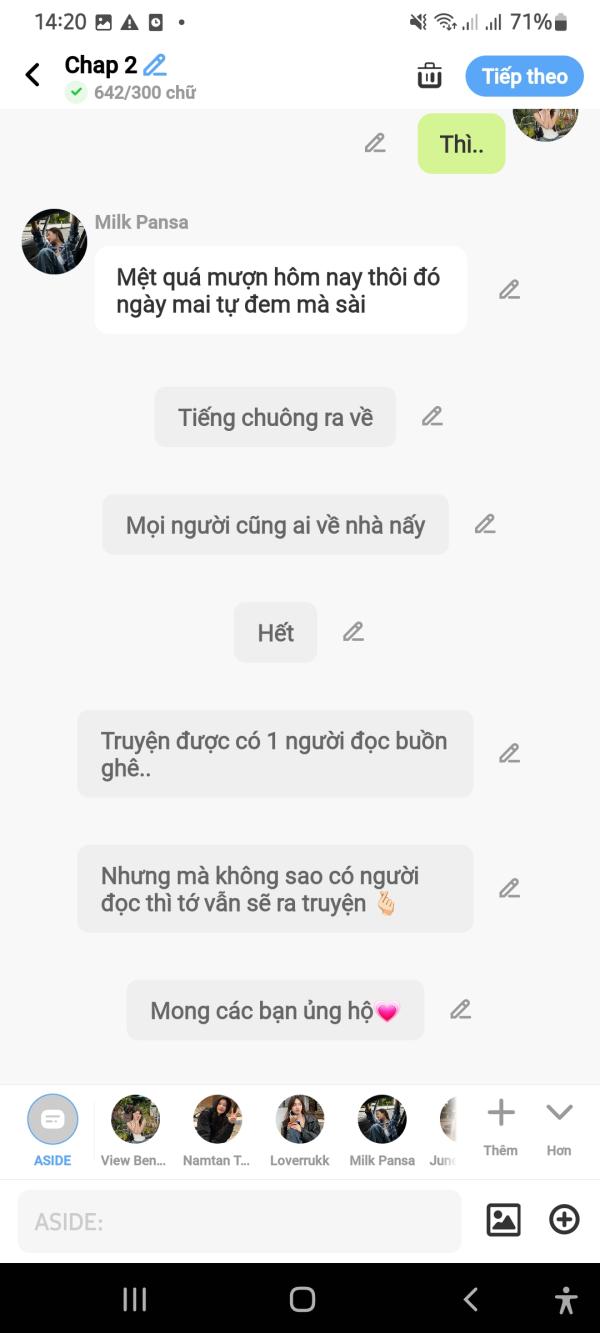Edit the "Thì.." message
This screenshot has width=600, height=1333.
[x=375, y=143]
